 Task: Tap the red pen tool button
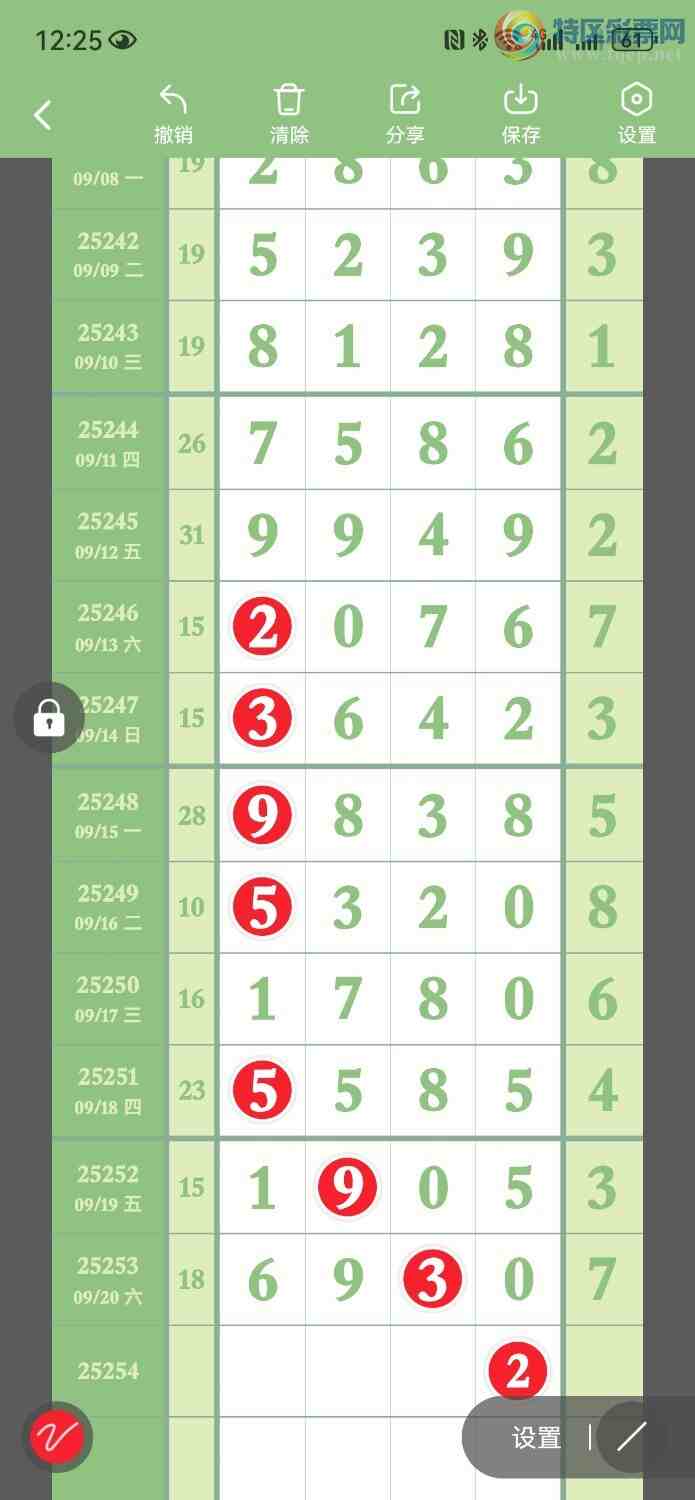[59, 1437]
